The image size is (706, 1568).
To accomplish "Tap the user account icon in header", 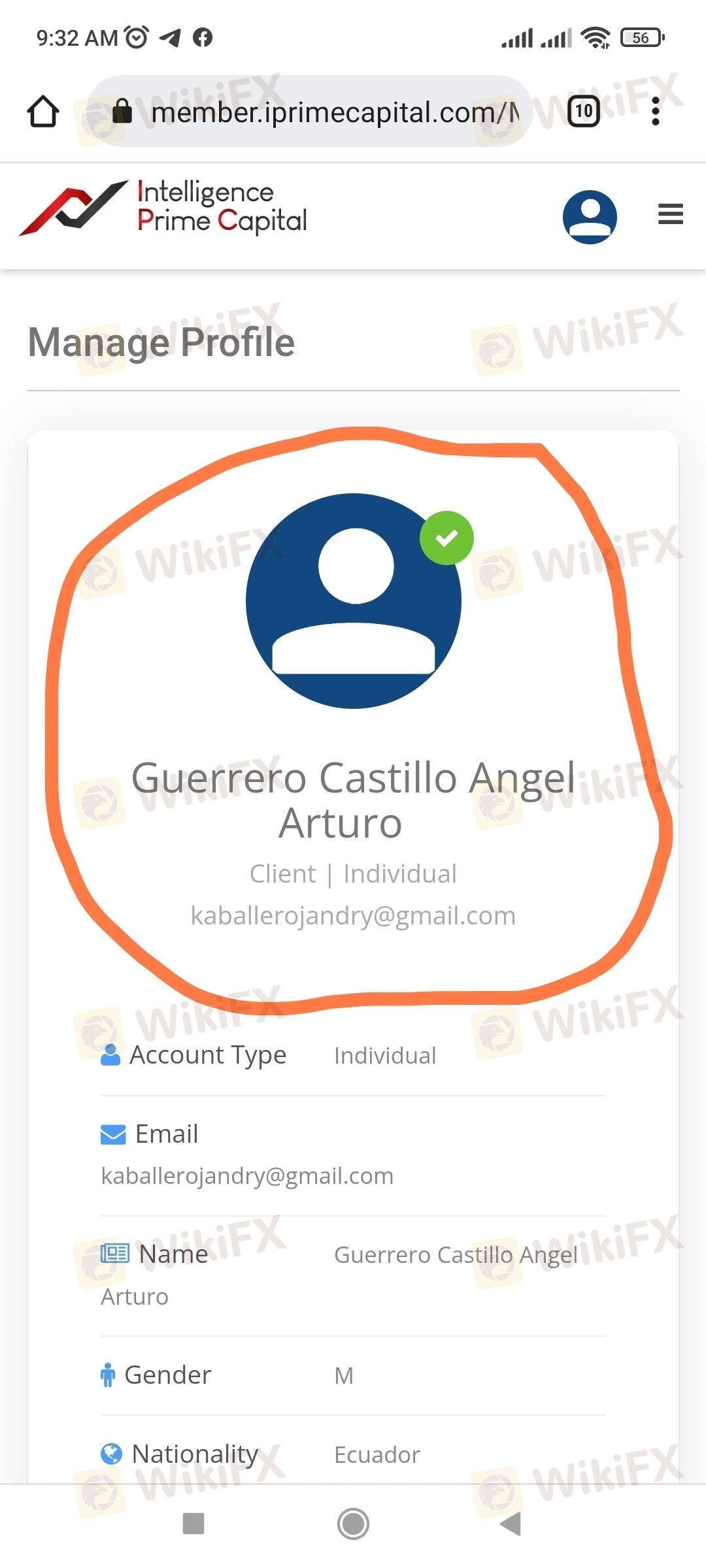I will tap(590, 217).
